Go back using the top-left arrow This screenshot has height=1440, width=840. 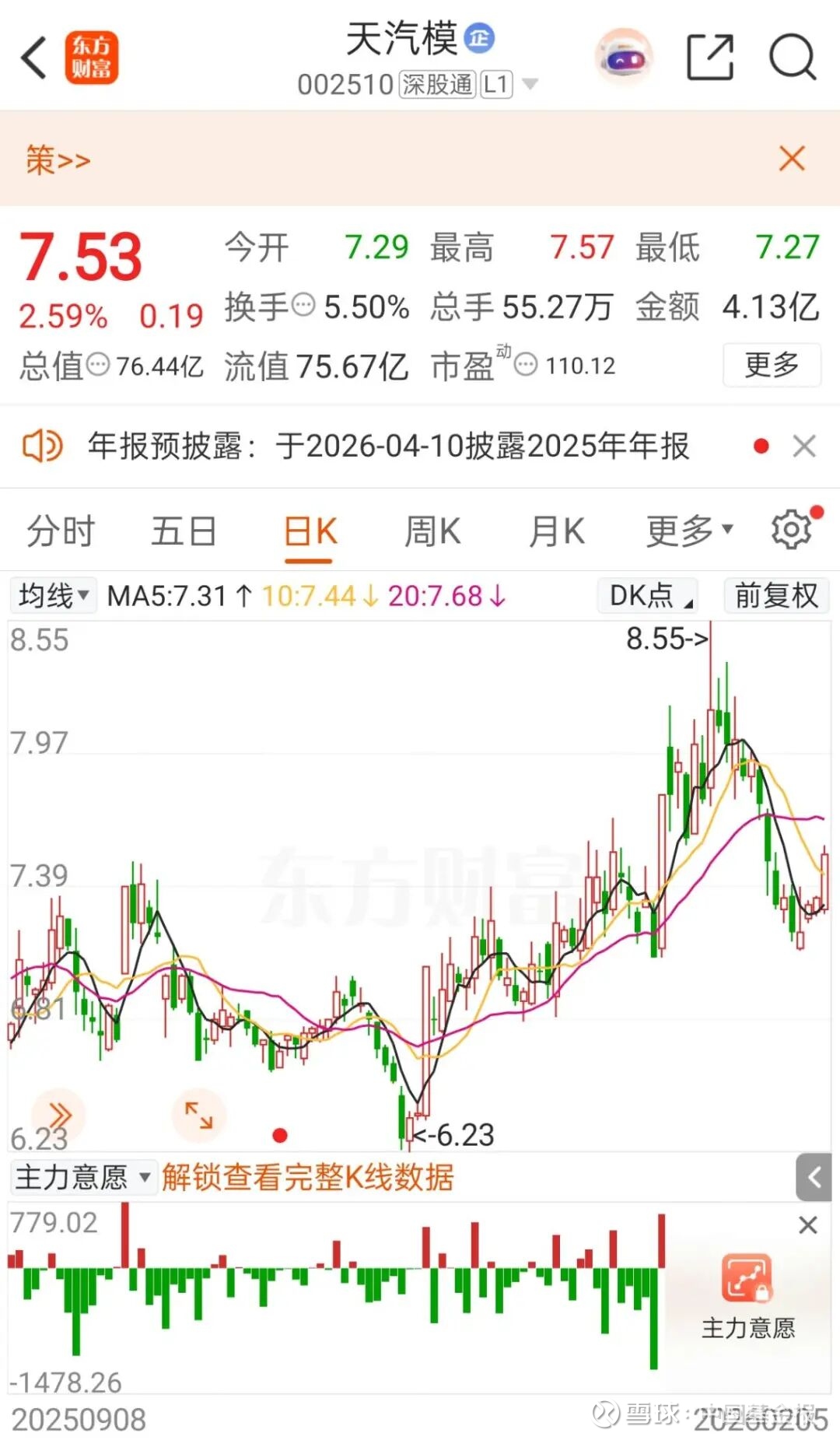coord(35,58)
